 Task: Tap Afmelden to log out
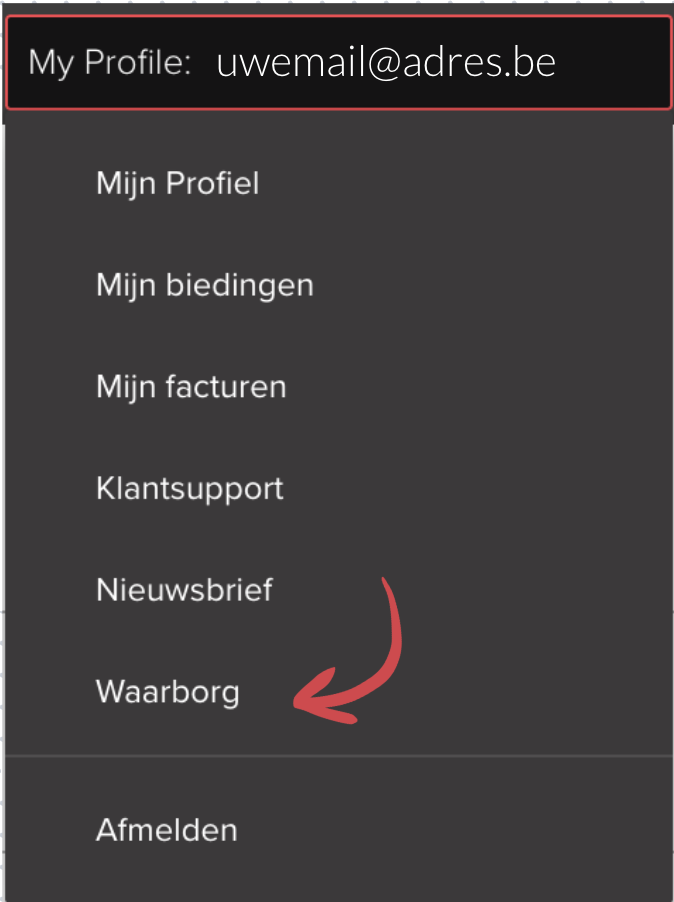167,830
